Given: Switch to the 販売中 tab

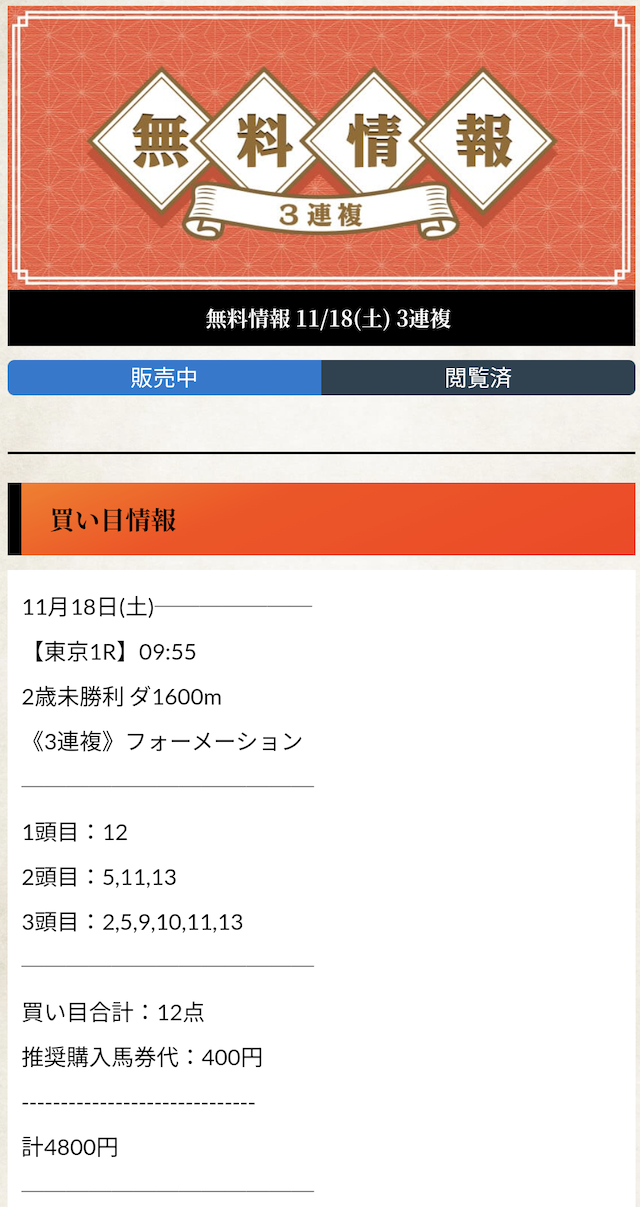Looking at the screenshot, I should 165,378.
